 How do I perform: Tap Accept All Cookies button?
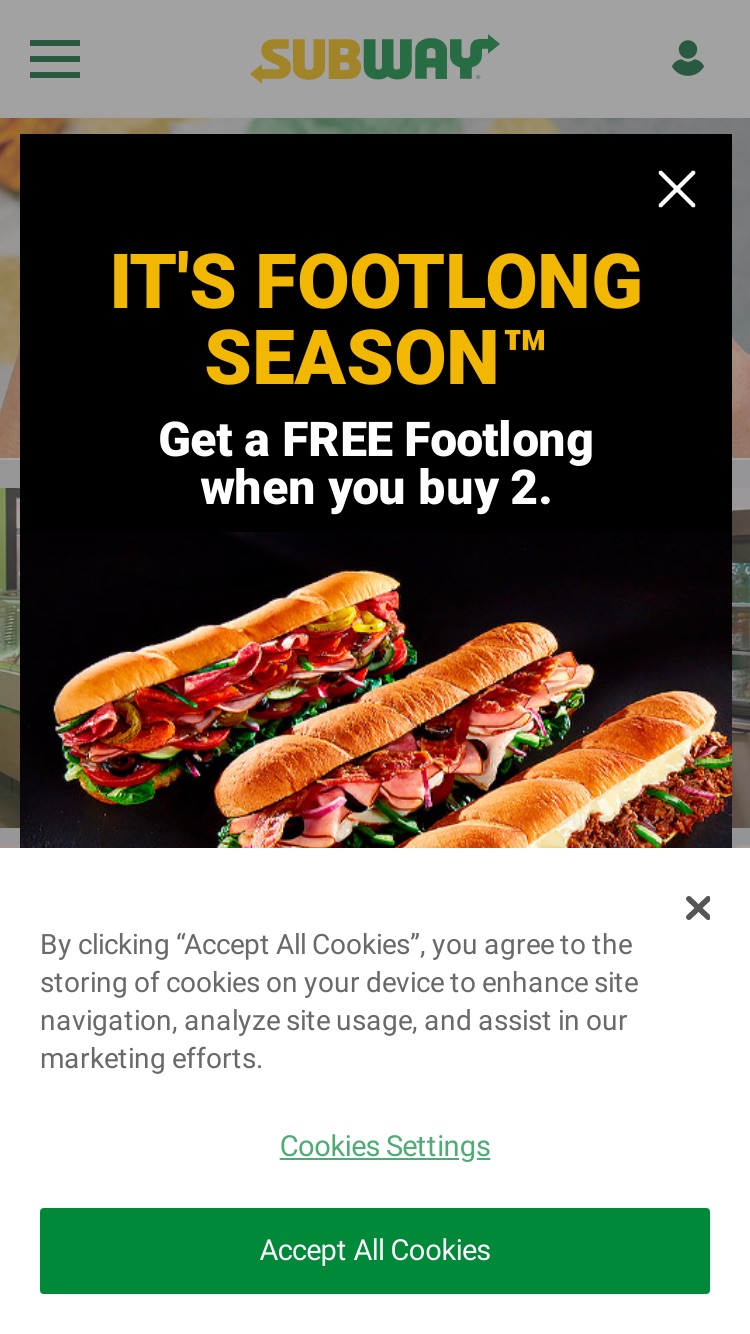(375, 1251)
